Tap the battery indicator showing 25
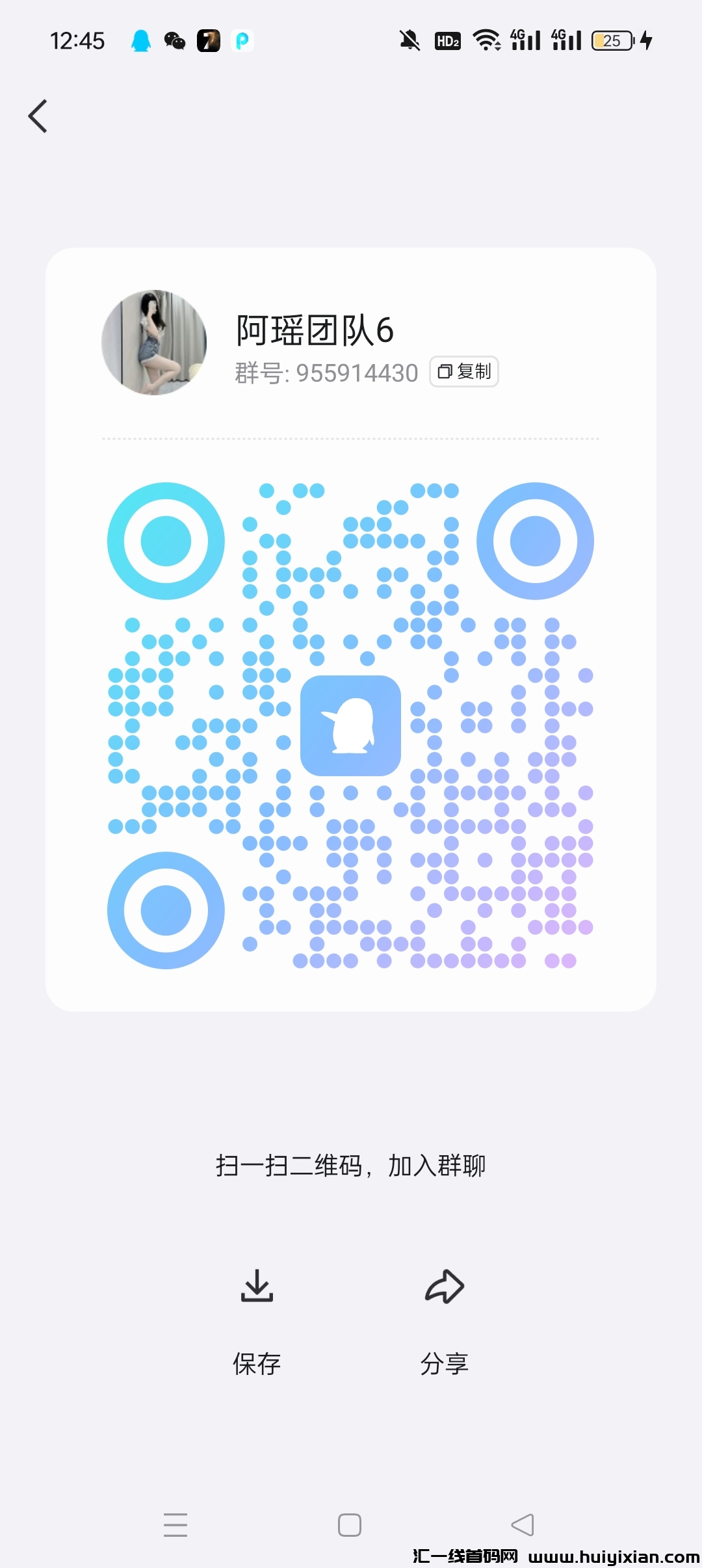 pyautogui.click(x=610, y=41)
